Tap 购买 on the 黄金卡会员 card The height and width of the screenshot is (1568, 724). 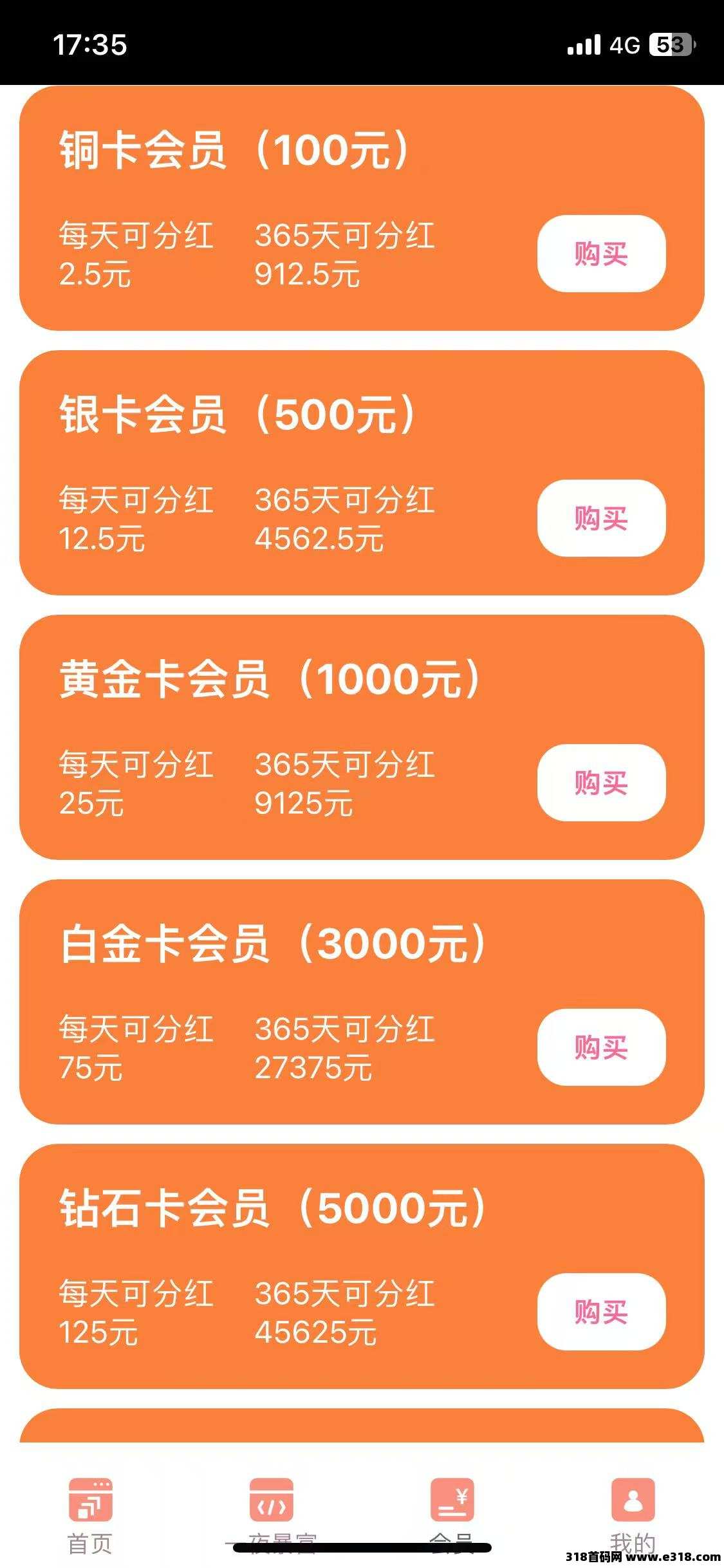(601, 783)
